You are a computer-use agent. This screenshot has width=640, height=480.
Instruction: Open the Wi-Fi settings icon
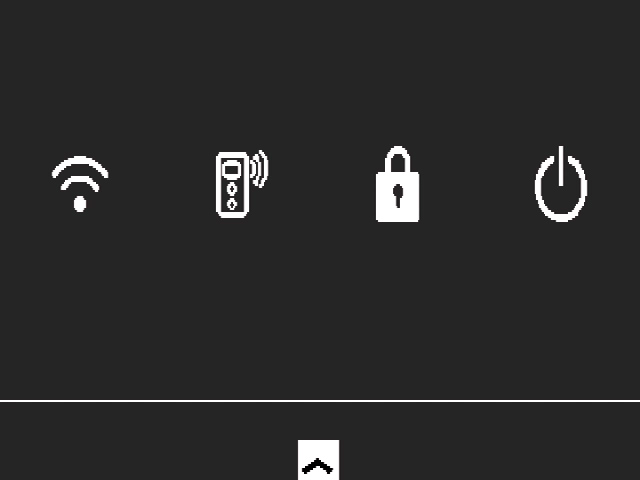(x=80, y=184)
